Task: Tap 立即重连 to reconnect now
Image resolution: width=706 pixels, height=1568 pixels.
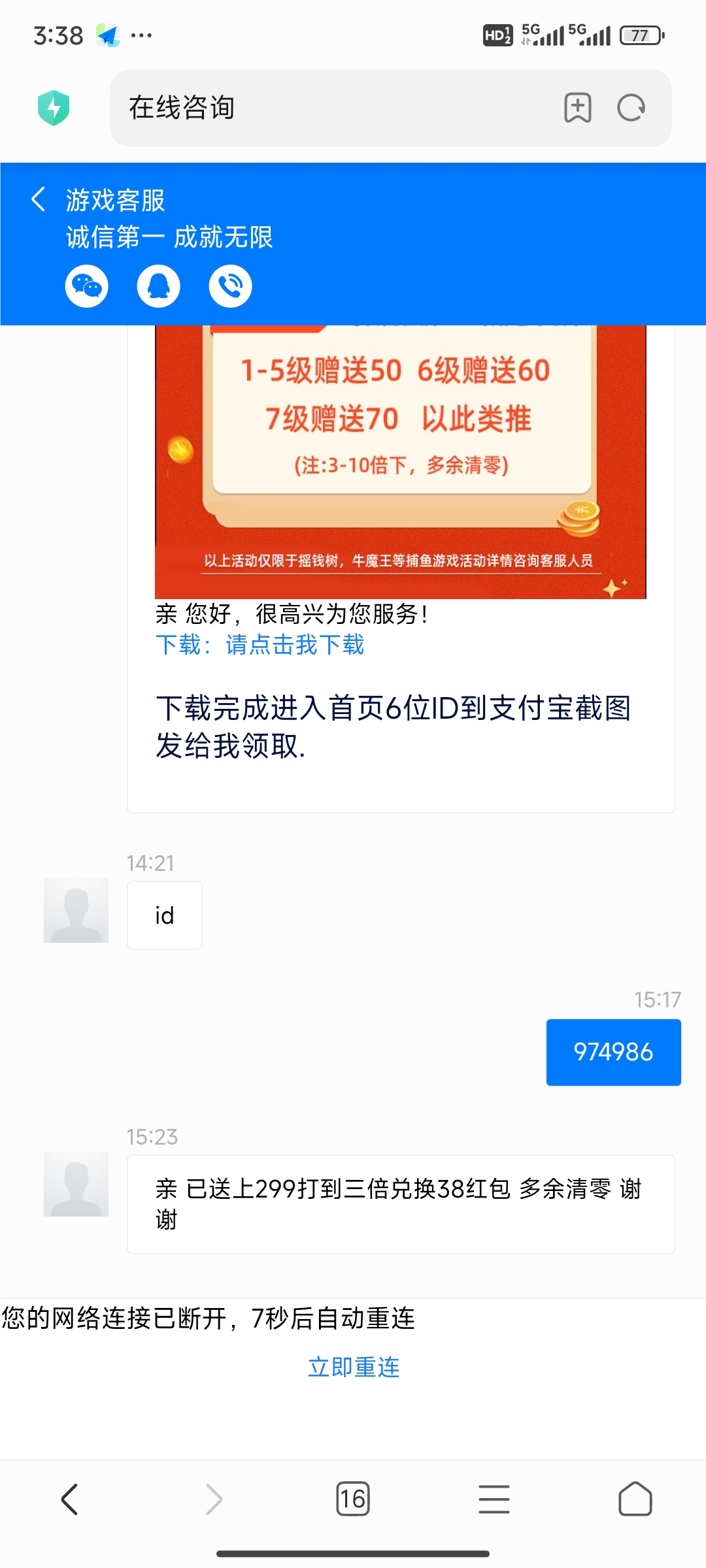Action: 353,1367
